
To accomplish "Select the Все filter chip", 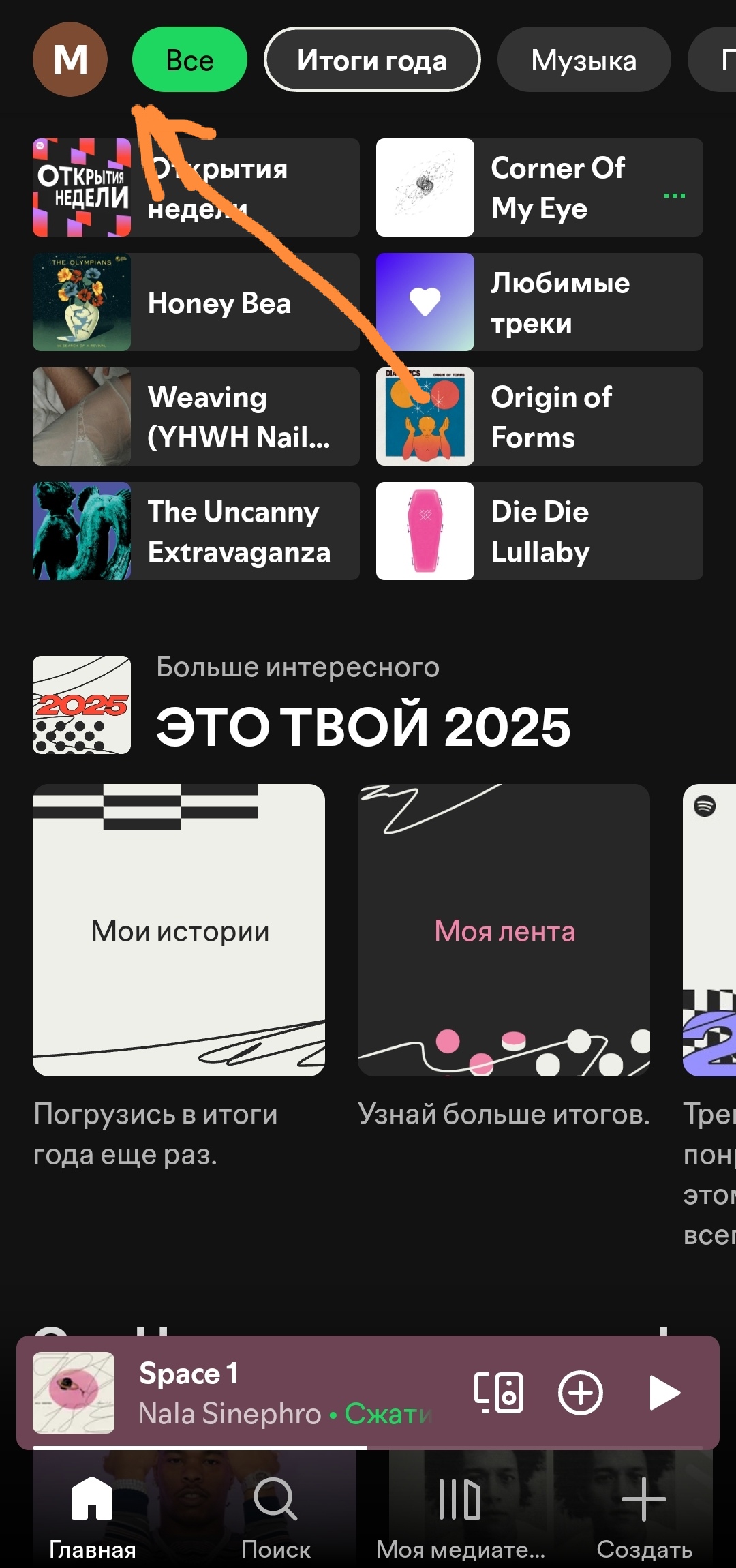I will 189,60.
